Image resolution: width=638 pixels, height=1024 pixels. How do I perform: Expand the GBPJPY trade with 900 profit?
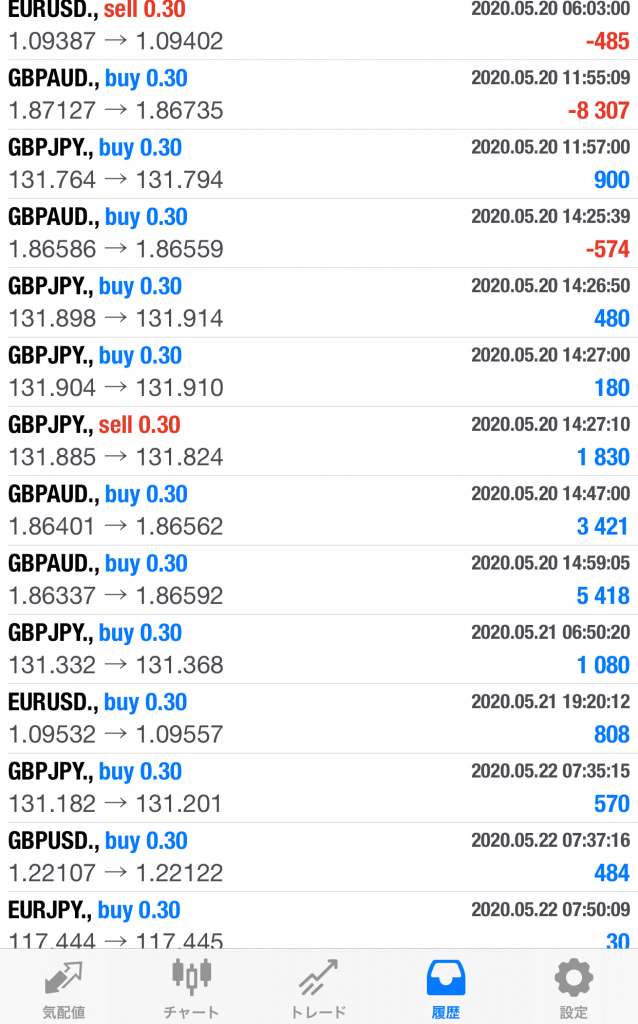319,164
